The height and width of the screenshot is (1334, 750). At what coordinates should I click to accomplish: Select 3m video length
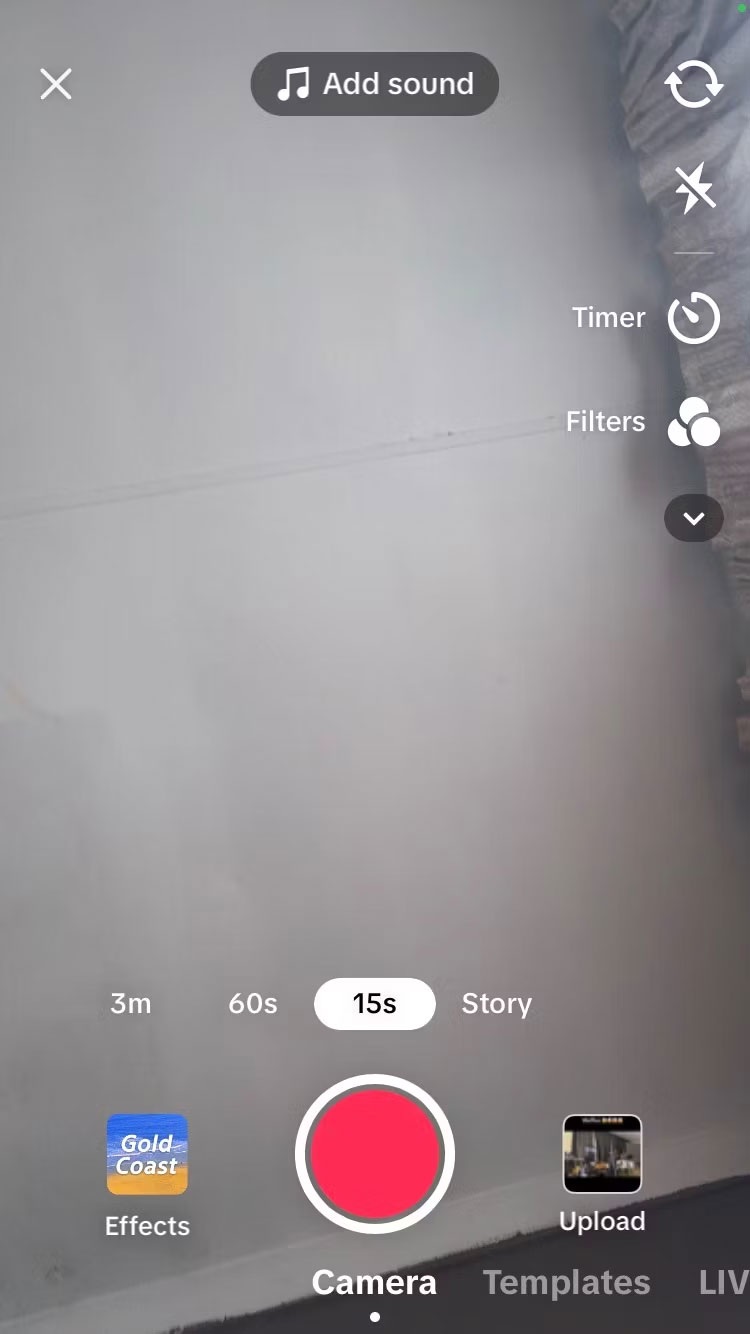130,1003
